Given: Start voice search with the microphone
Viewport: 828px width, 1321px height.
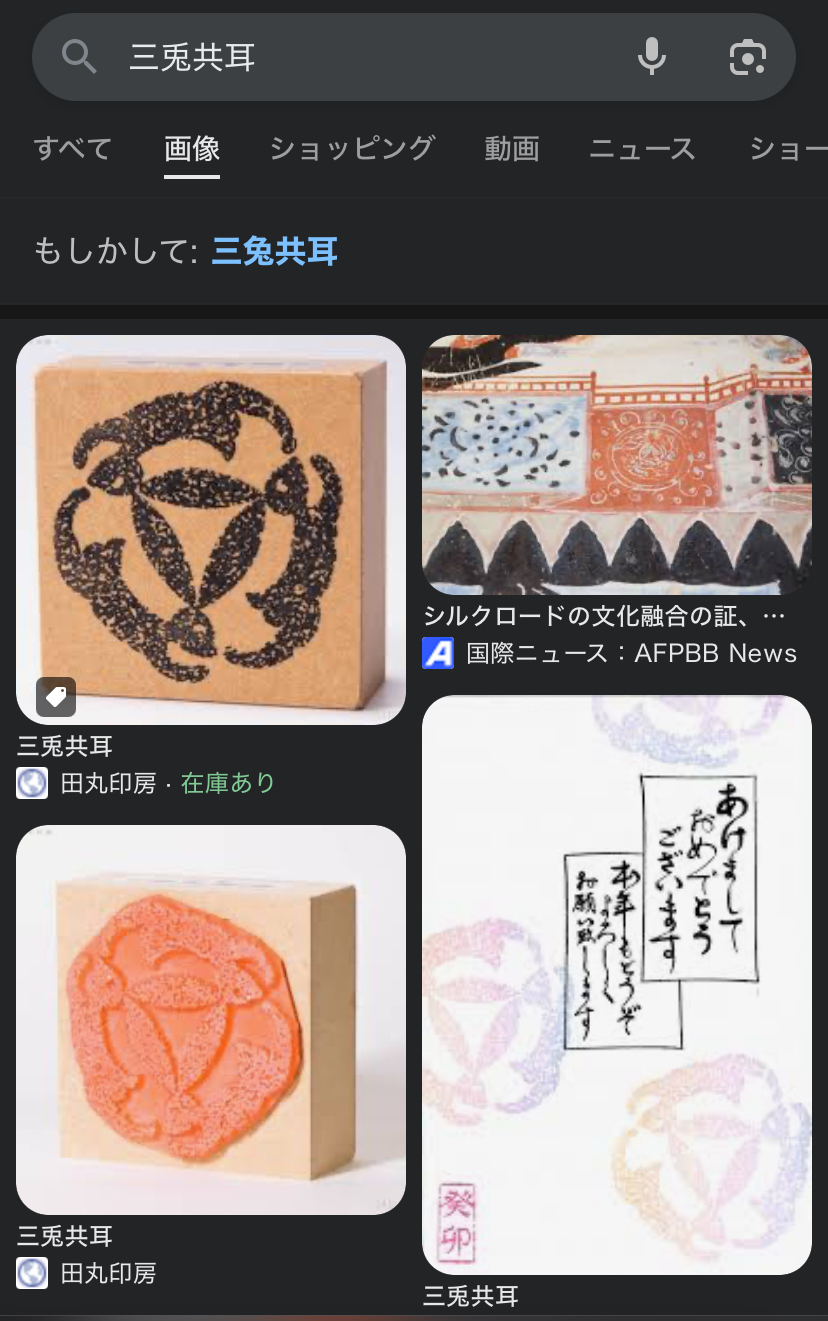Looking at the screenshot, I should pos(652,58).
